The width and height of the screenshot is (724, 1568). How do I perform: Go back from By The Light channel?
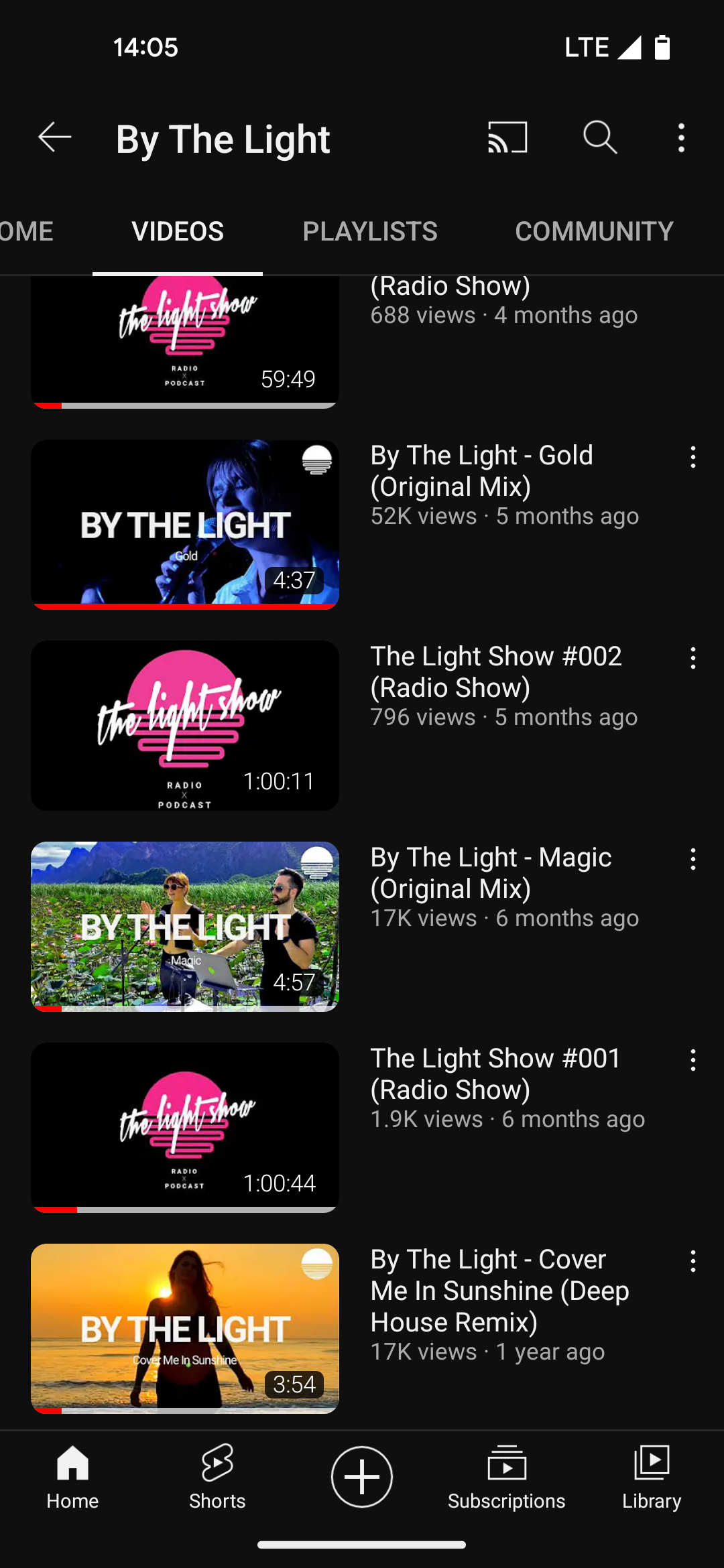click(x=55, y=137)
